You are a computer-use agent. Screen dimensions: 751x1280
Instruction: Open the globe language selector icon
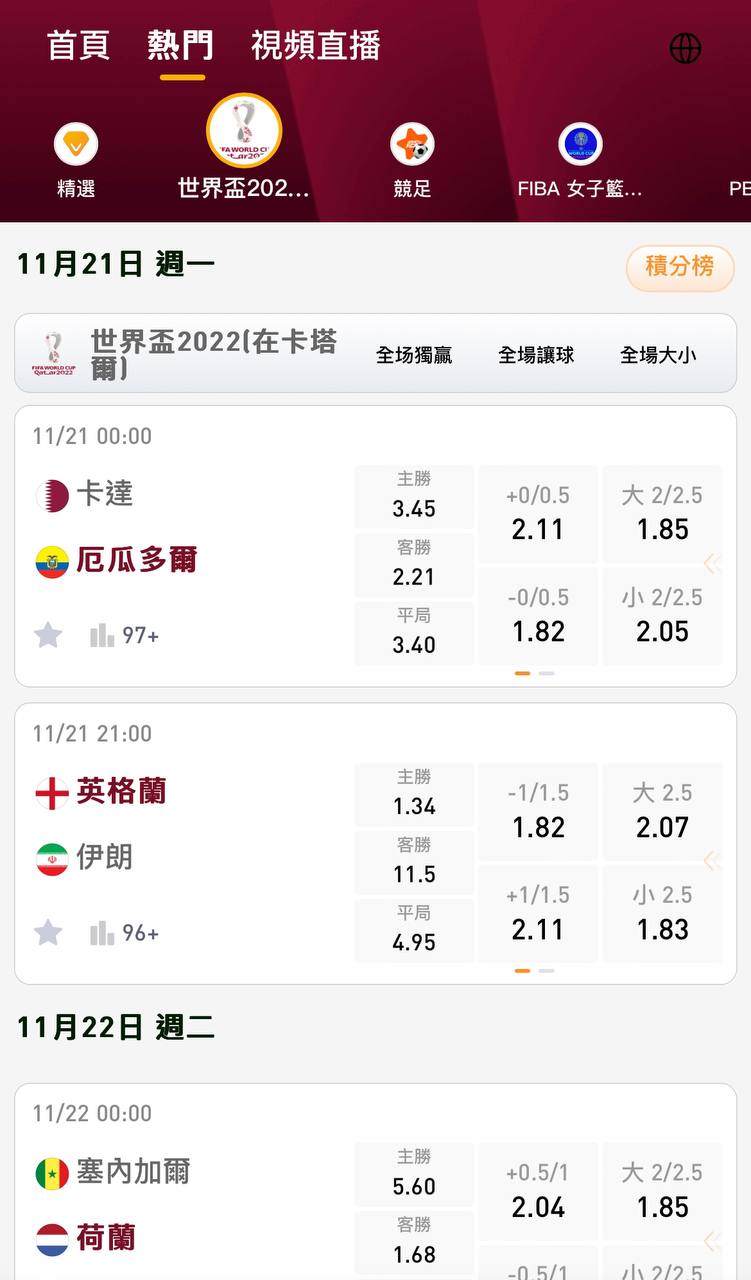[688, 47]
